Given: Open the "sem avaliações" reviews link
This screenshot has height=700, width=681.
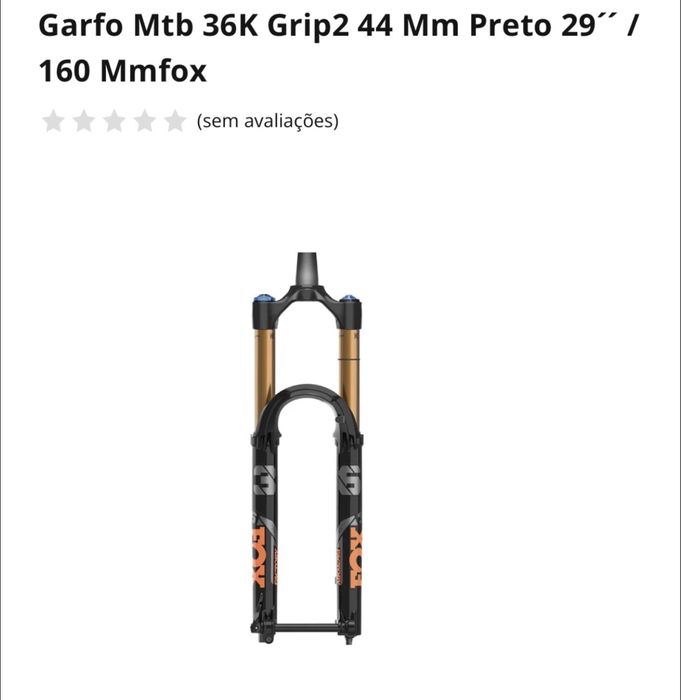Looking at the screenshot, I should click(267, 121).
